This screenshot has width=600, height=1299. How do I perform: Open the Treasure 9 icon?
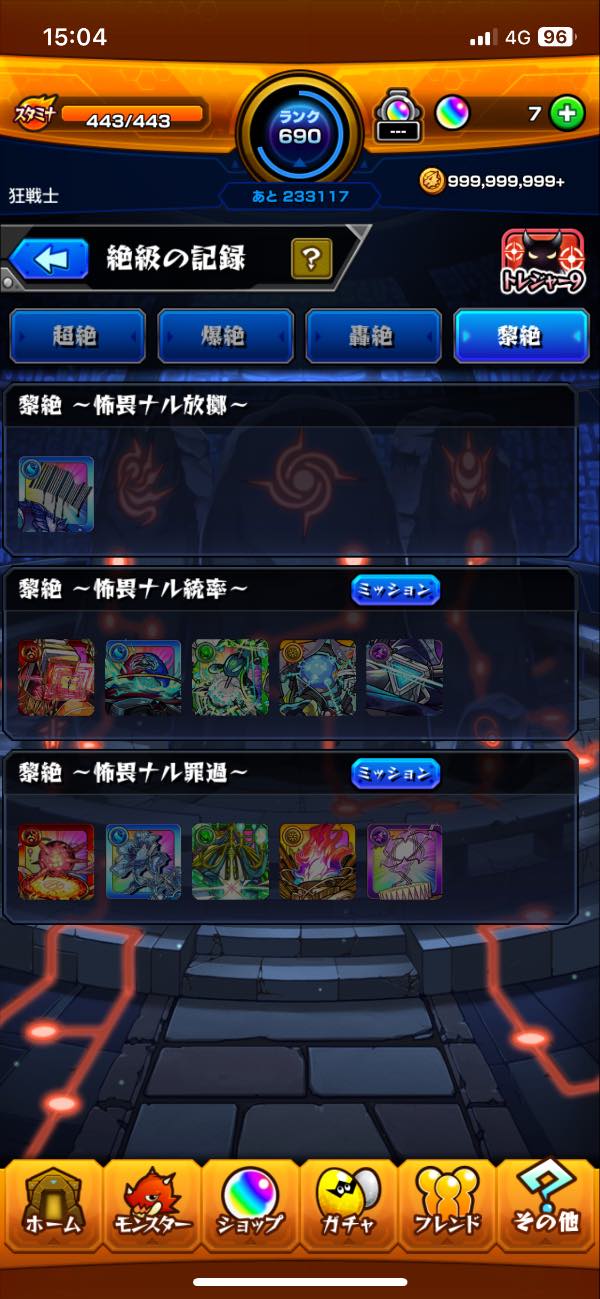coord(542,264)
